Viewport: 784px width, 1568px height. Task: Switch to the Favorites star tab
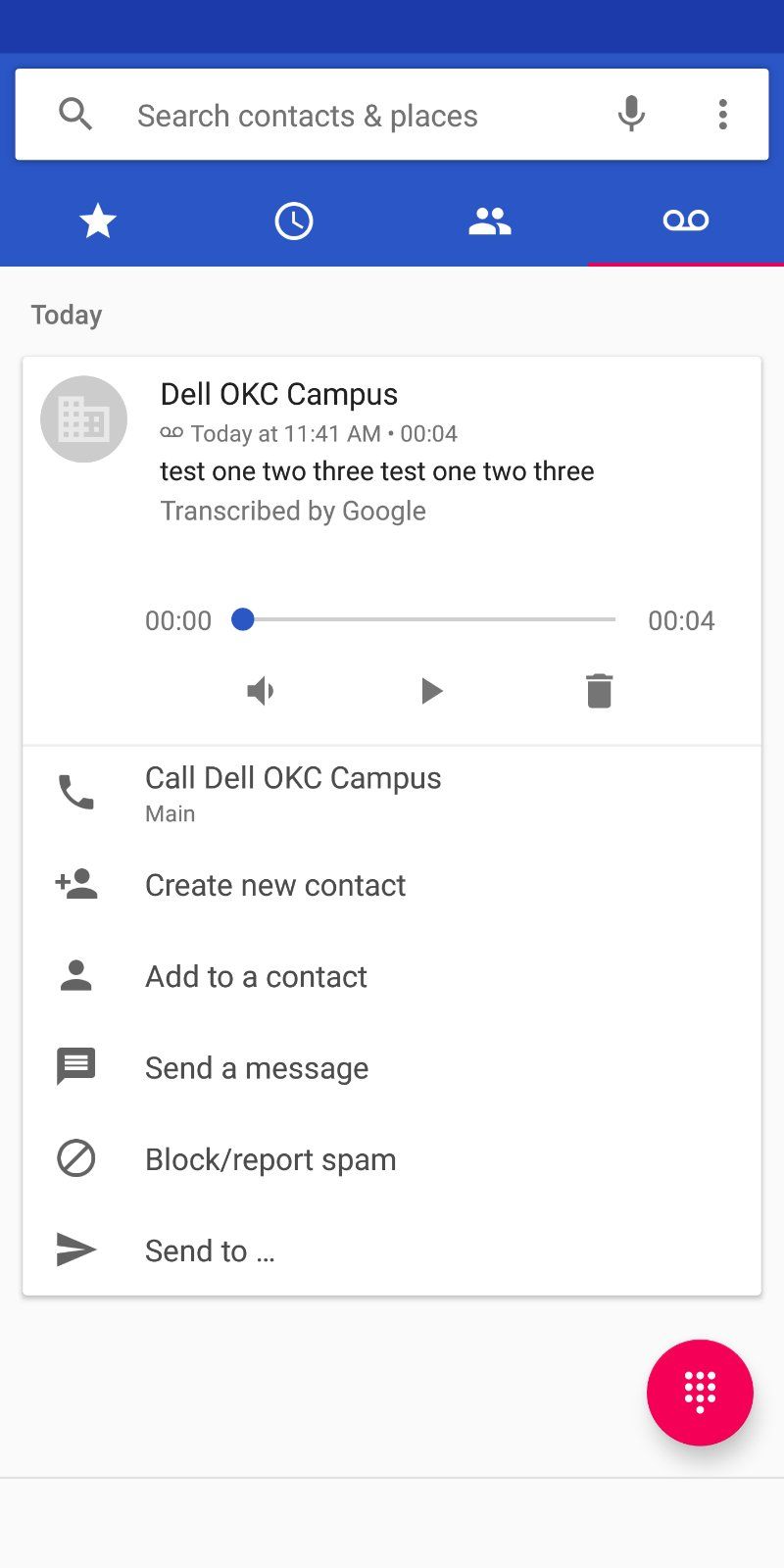tap(98, 220)
